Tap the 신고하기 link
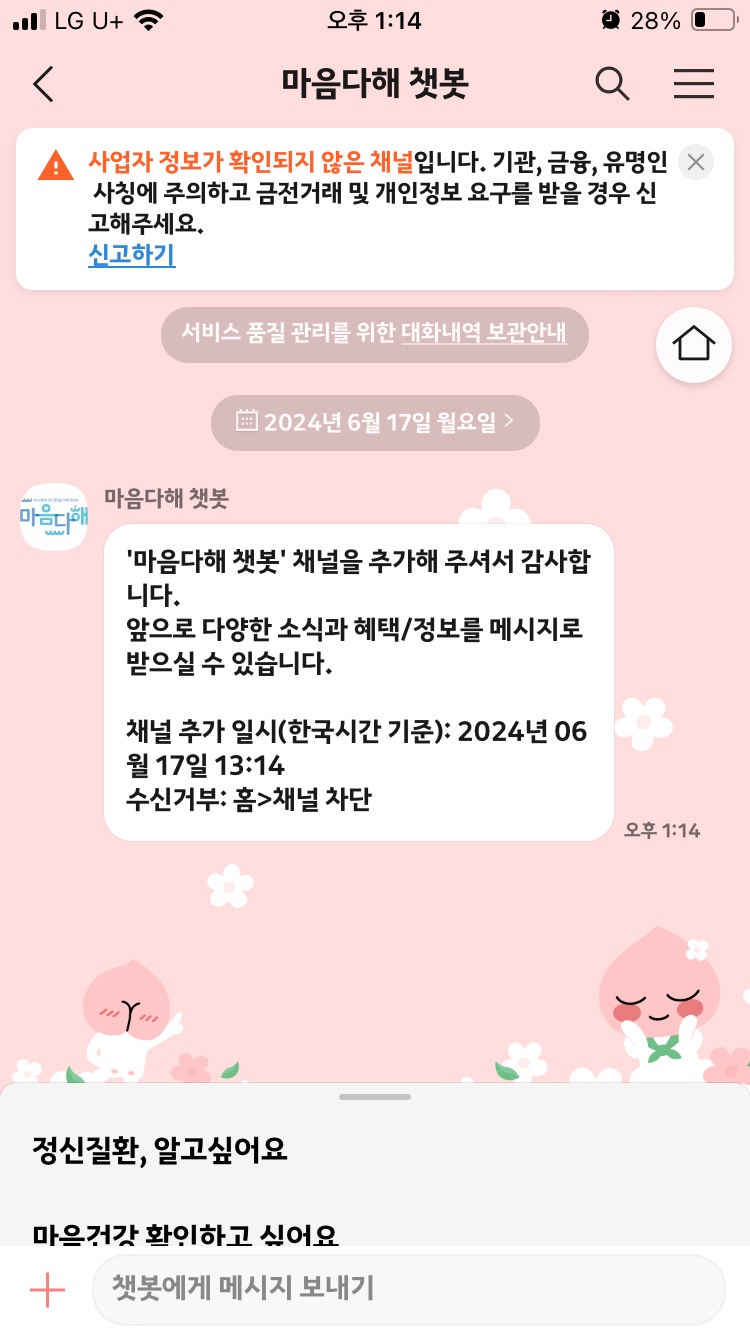The height and width of the screenshot is (1334, 750). pyautogui.click(x=131, y=256)
